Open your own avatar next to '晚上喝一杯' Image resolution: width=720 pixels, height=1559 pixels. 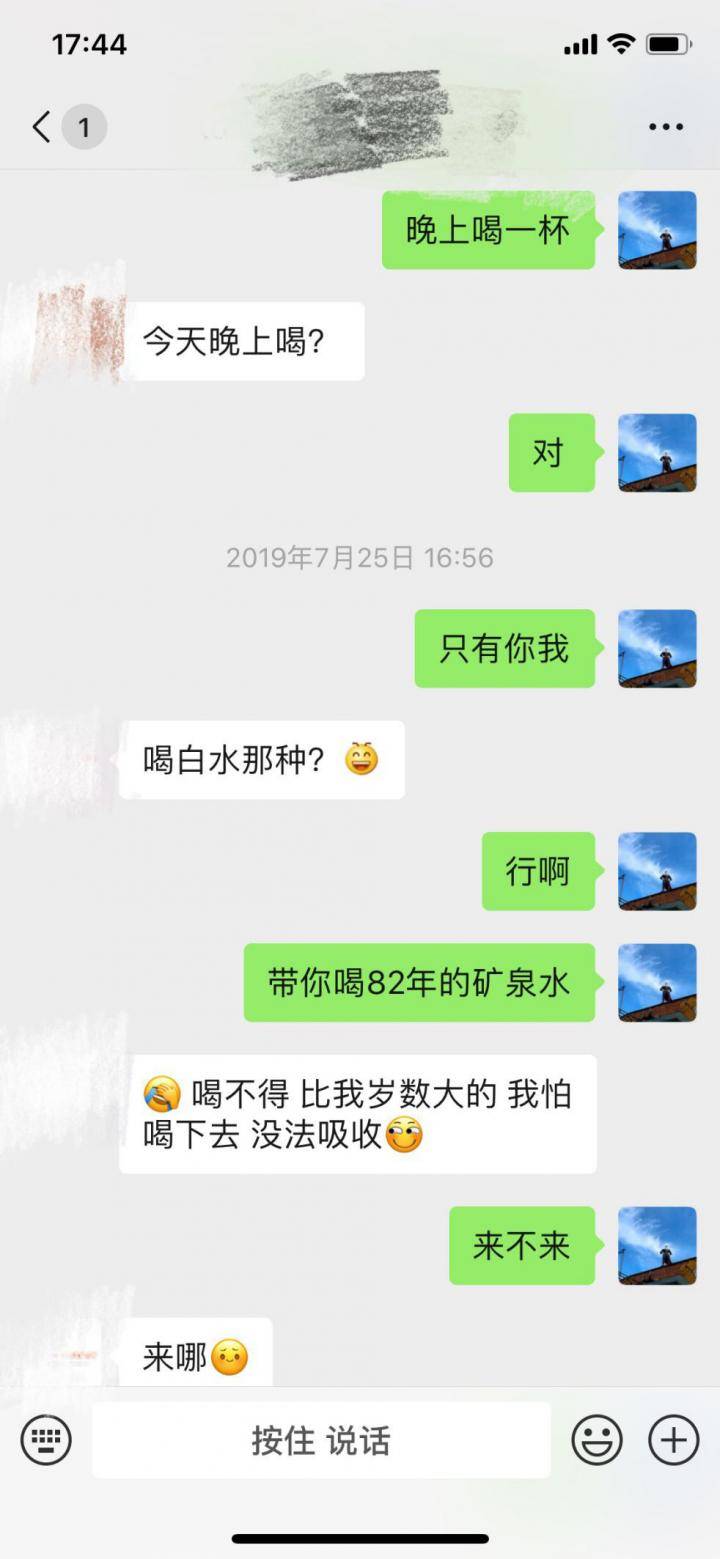pyautogui.click(x=657, y=230)
